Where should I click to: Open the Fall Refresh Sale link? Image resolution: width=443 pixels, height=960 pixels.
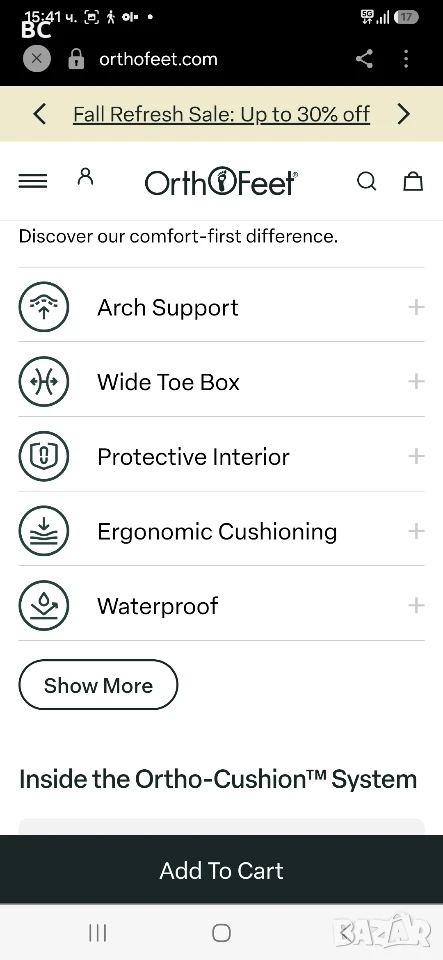222,114
